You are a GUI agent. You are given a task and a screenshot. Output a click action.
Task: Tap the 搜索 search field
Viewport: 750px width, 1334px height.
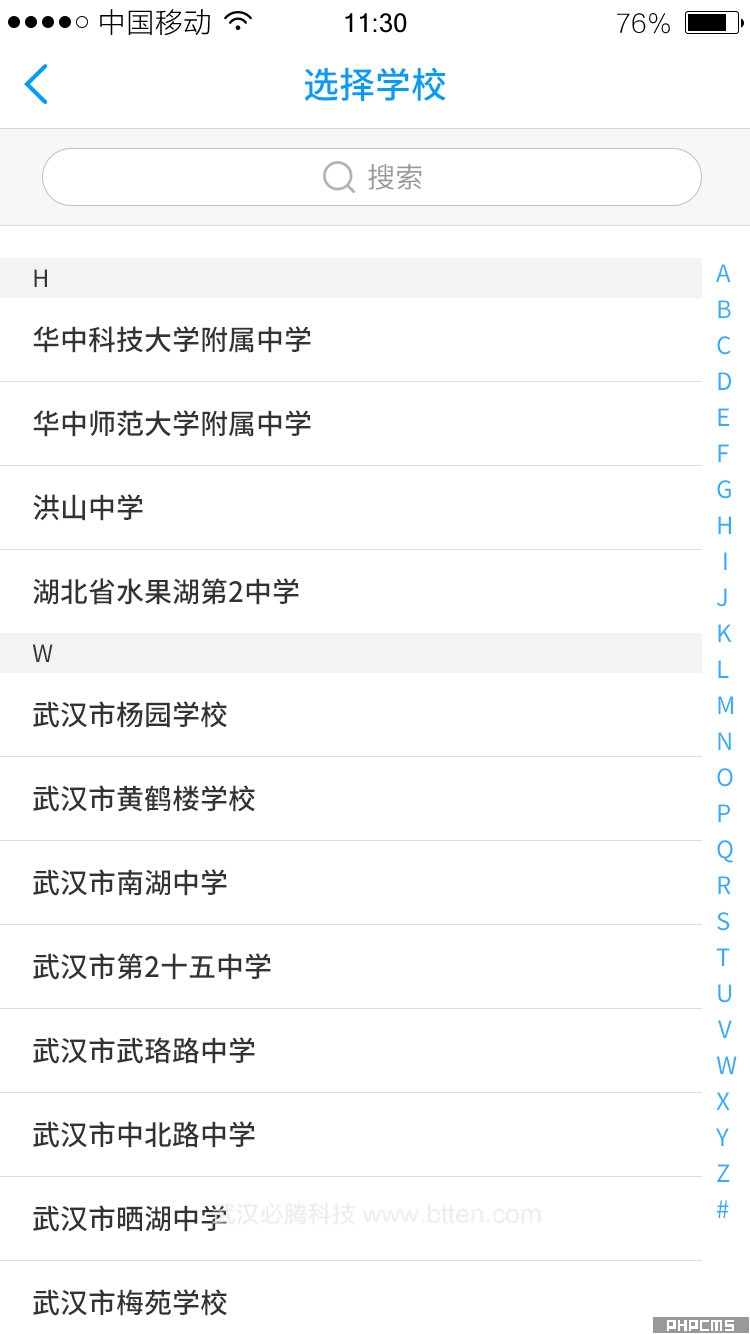click(372, 177)
